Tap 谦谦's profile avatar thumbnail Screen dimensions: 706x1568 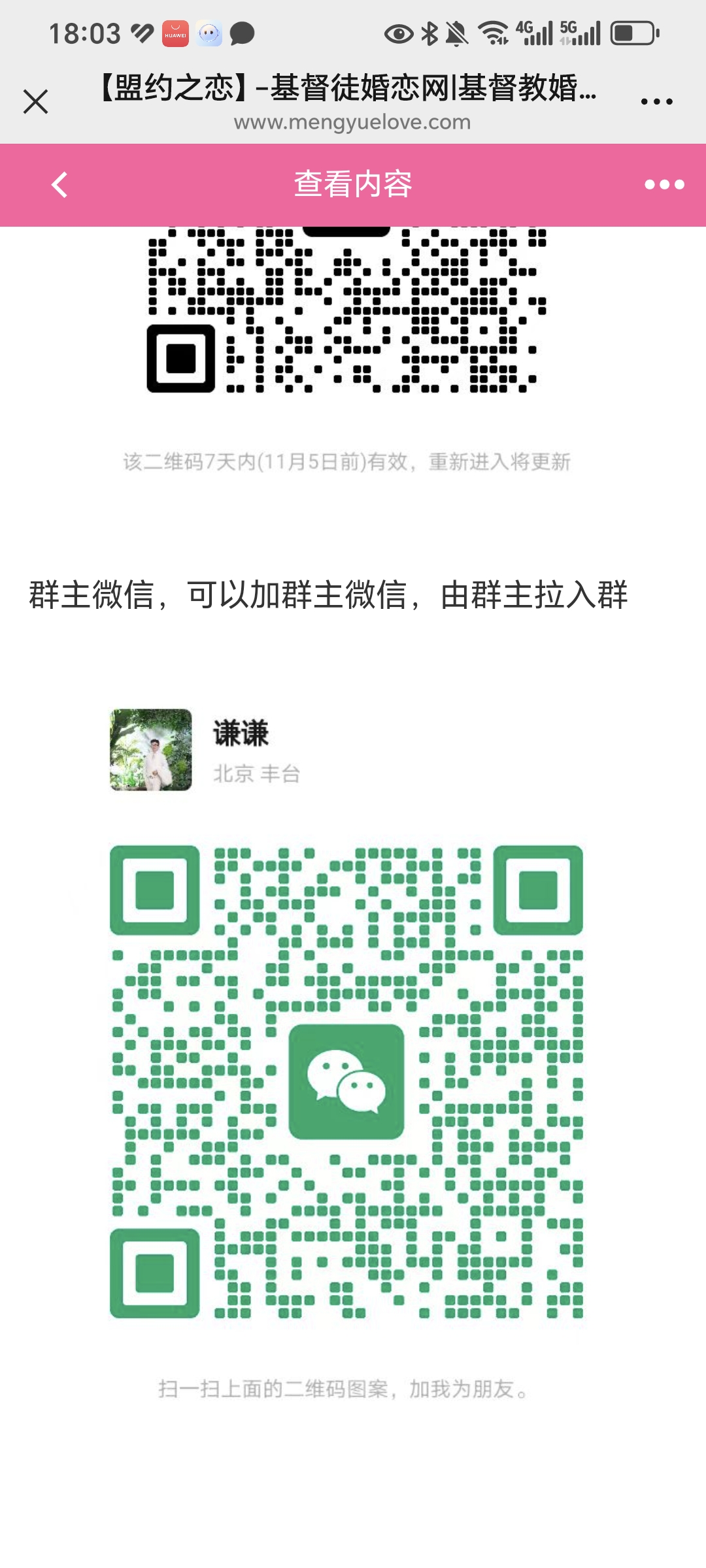[x=150, y=750]
